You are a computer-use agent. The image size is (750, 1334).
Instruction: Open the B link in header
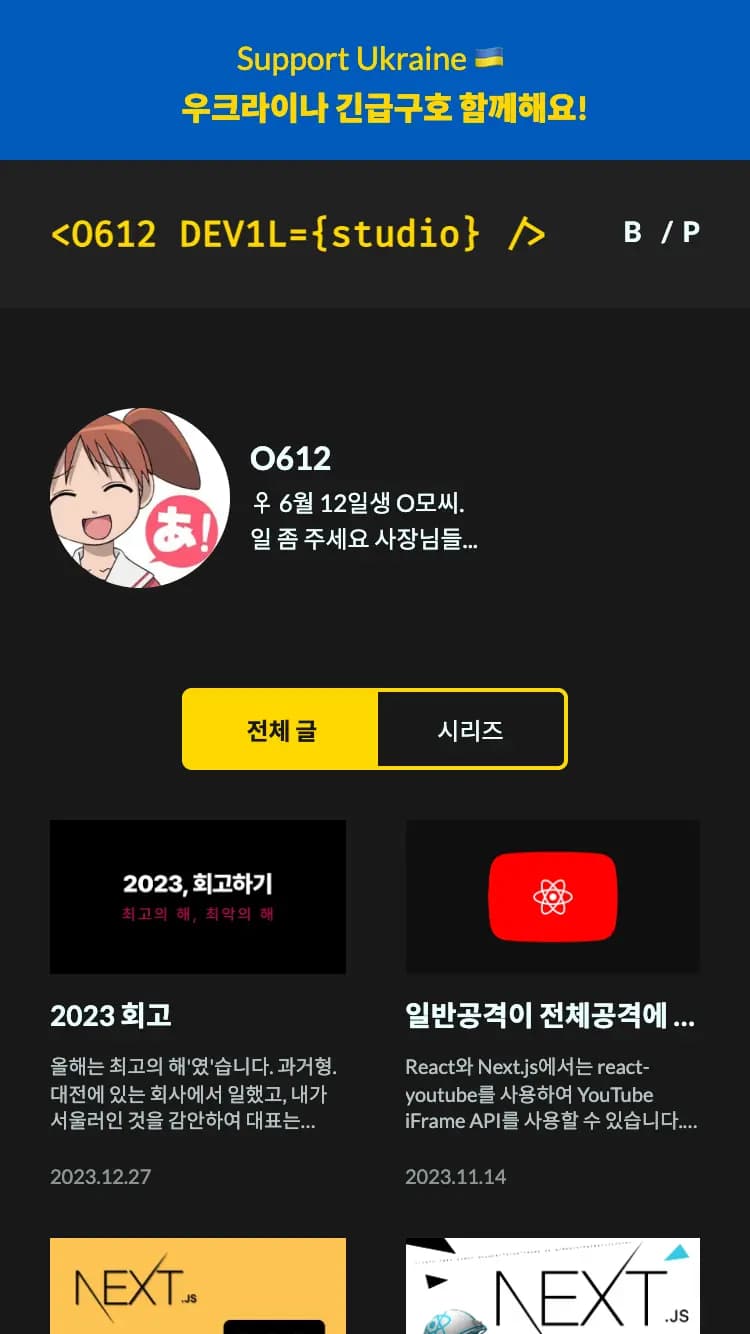click(x=632, y=233)
